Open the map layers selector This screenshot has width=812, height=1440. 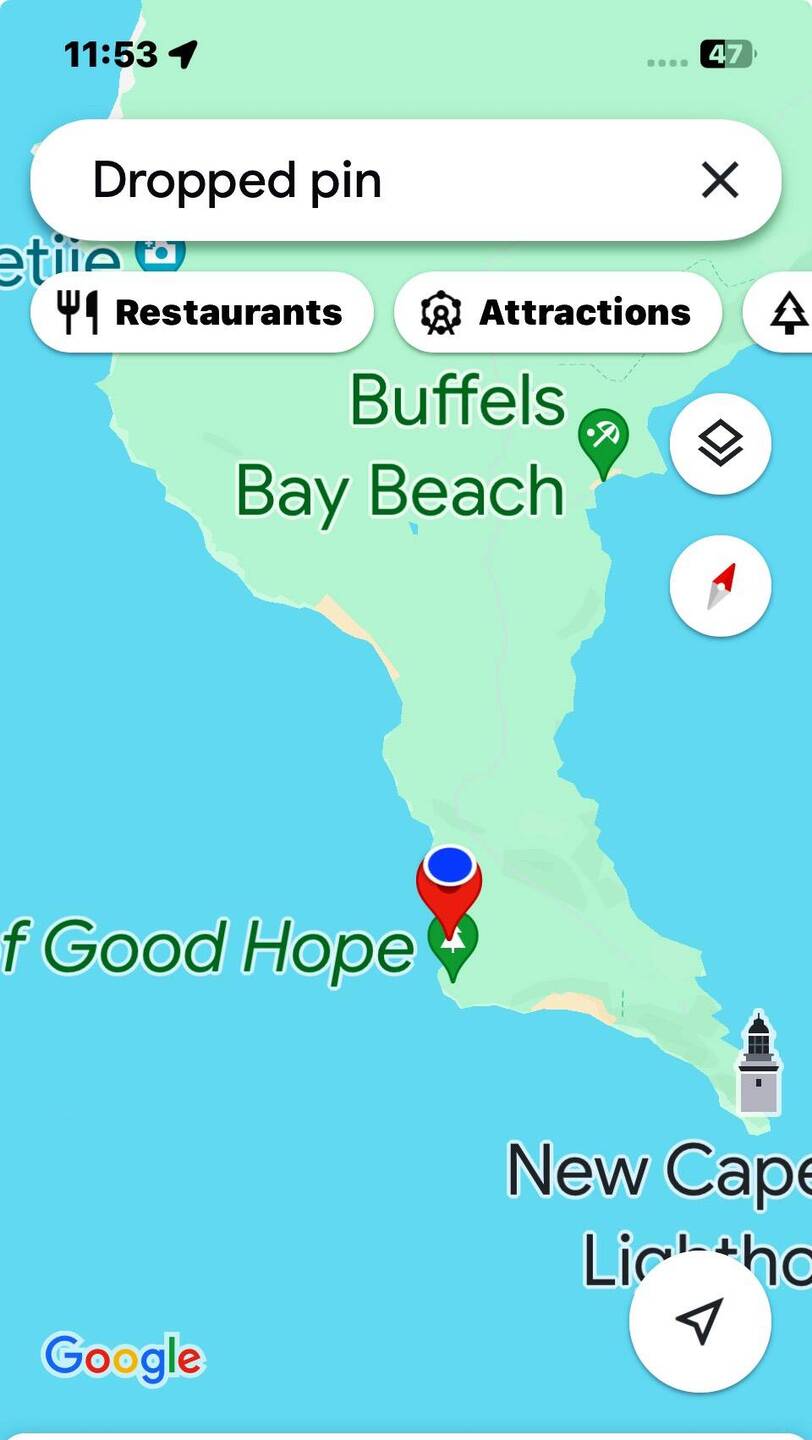[720, 443]
